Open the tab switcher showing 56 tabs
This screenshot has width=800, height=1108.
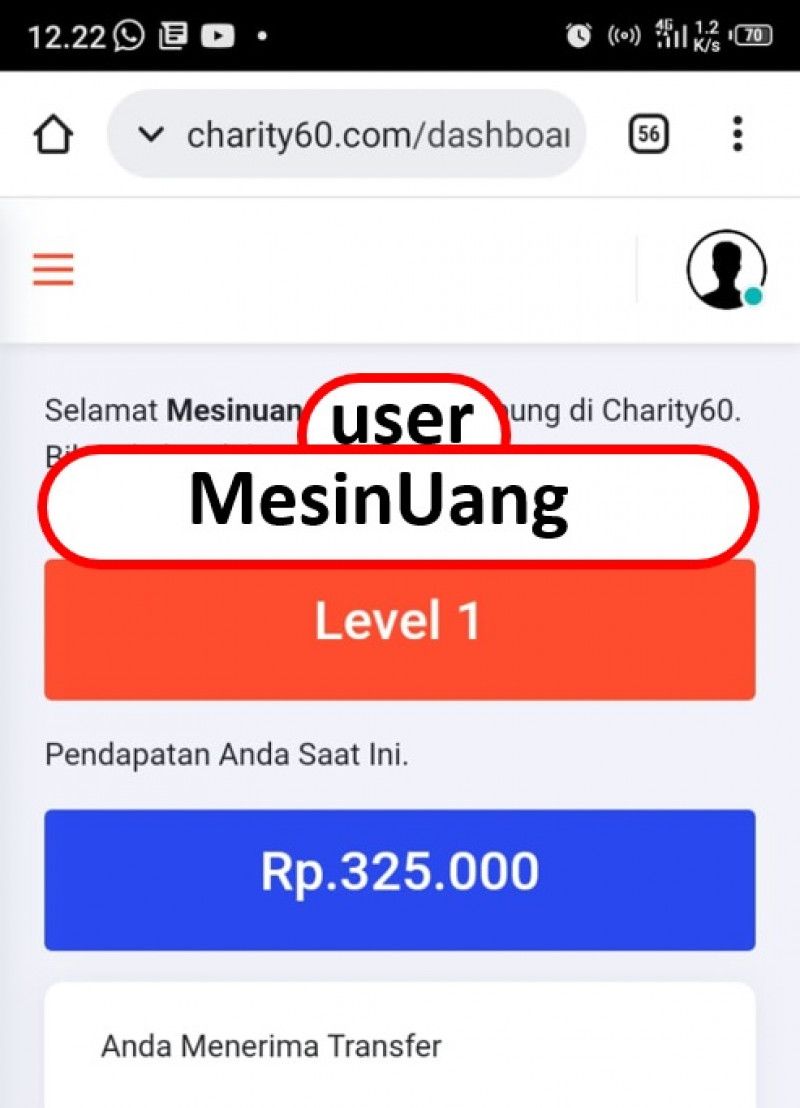click(x=648, y=134)
